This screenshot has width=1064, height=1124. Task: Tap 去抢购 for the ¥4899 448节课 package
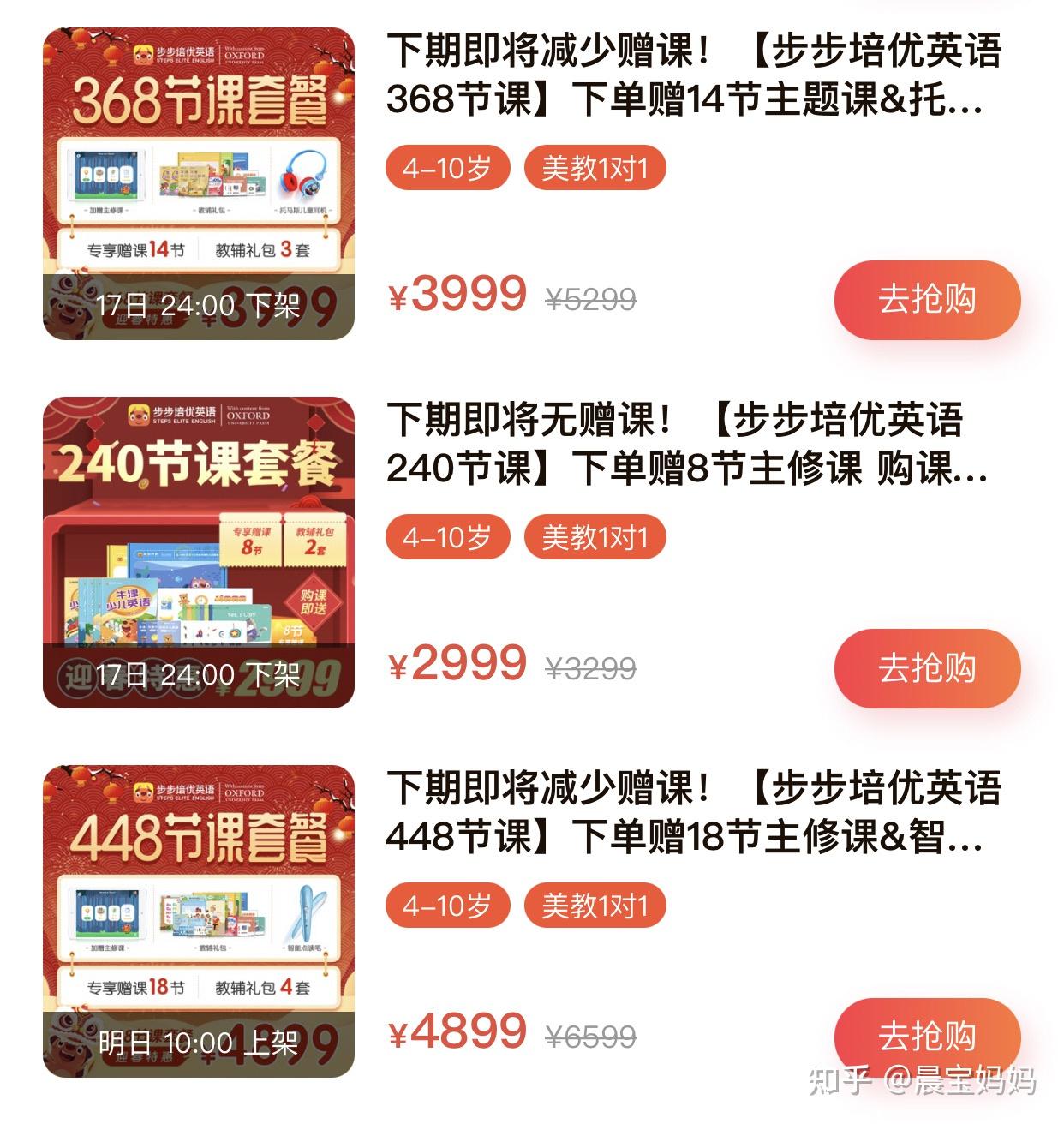coord(928,1036)
